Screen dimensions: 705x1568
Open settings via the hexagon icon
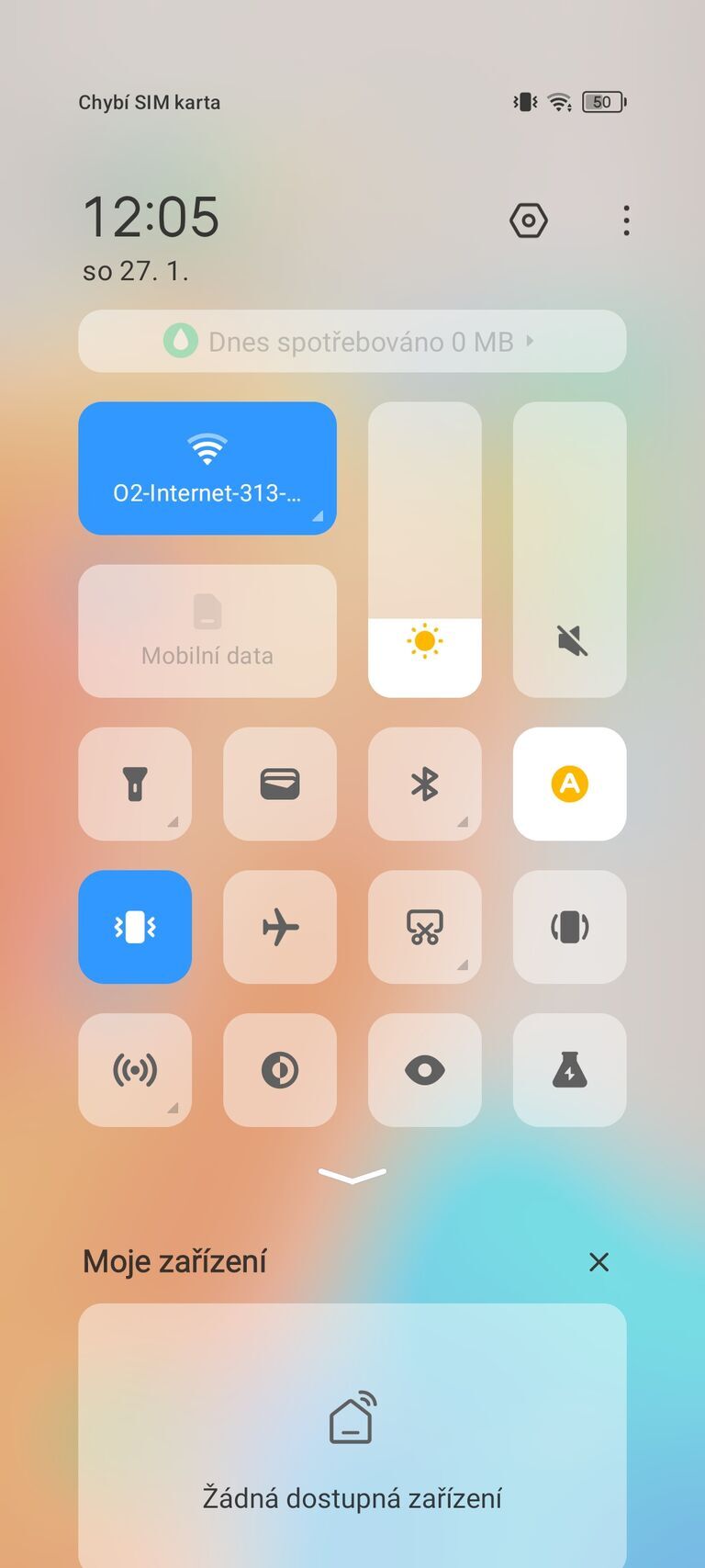[528, 220]
